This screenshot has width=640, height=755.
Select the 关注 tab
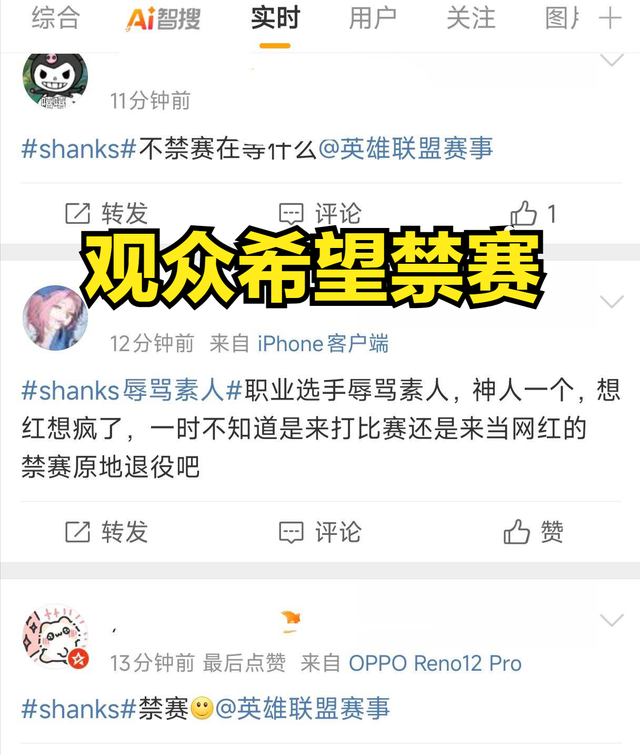tap(470, 18)
